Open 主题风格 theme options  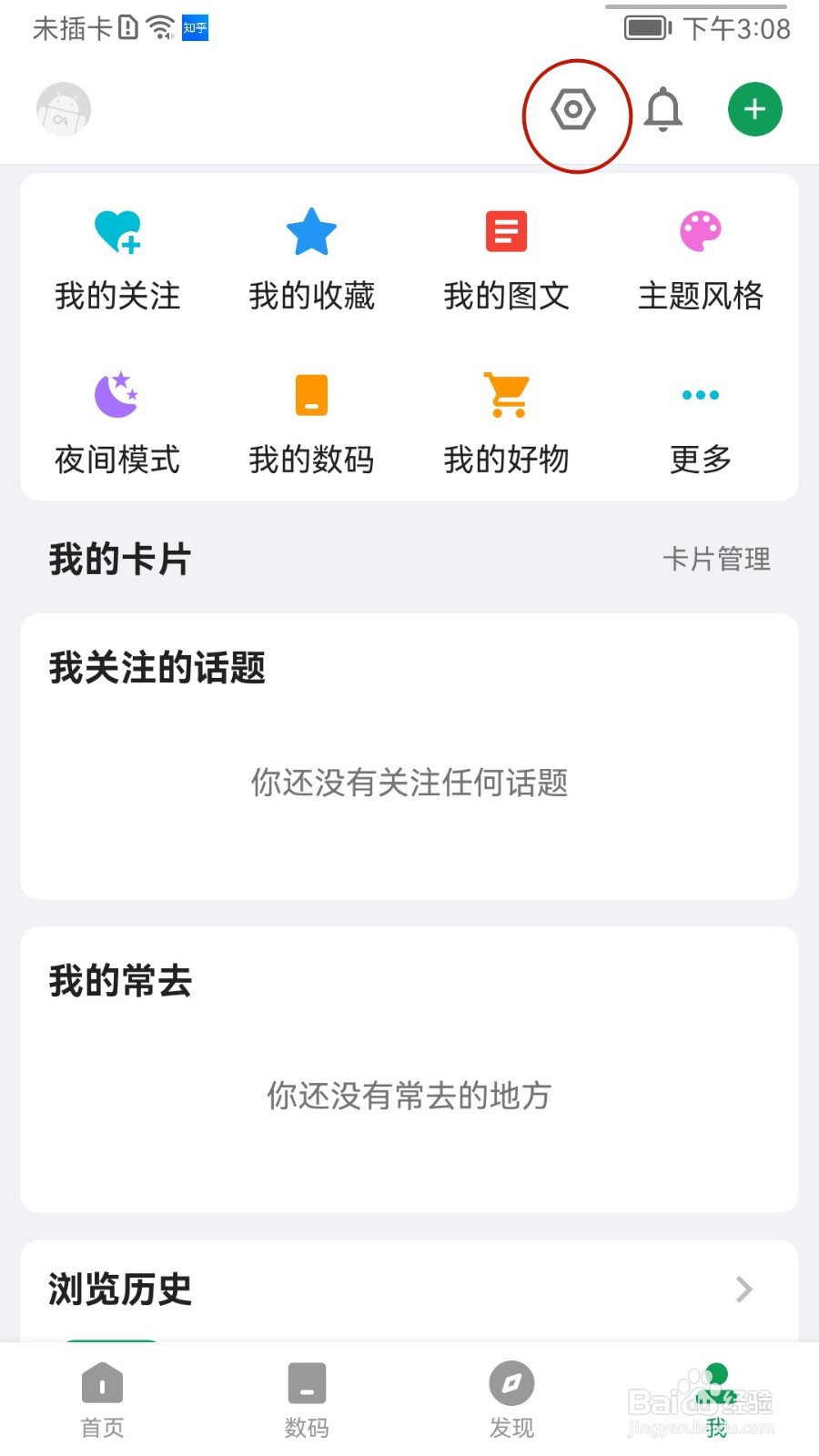click(701, 258)
